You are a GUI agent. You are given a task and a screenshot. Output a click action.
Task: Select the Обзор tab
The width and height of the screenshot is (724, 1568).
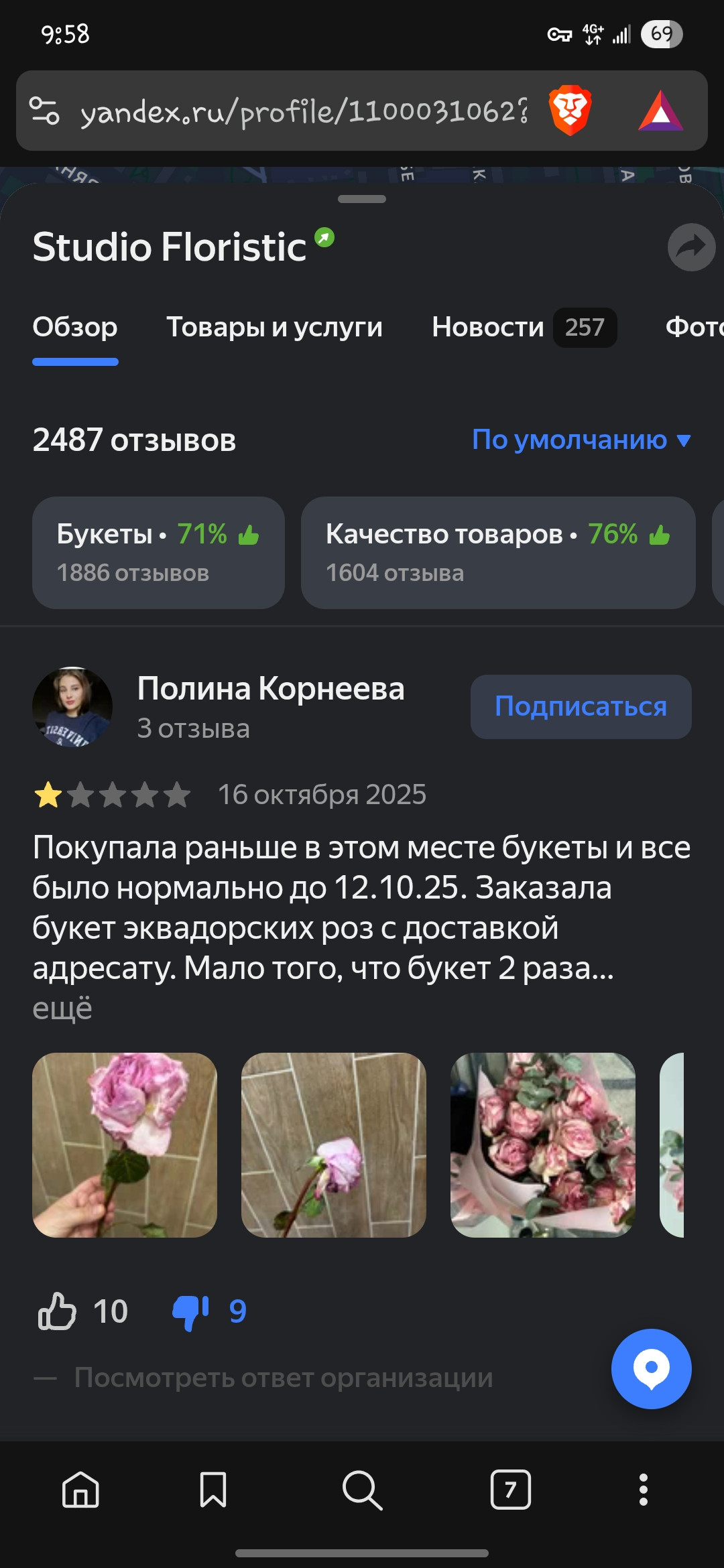[75, 327]
